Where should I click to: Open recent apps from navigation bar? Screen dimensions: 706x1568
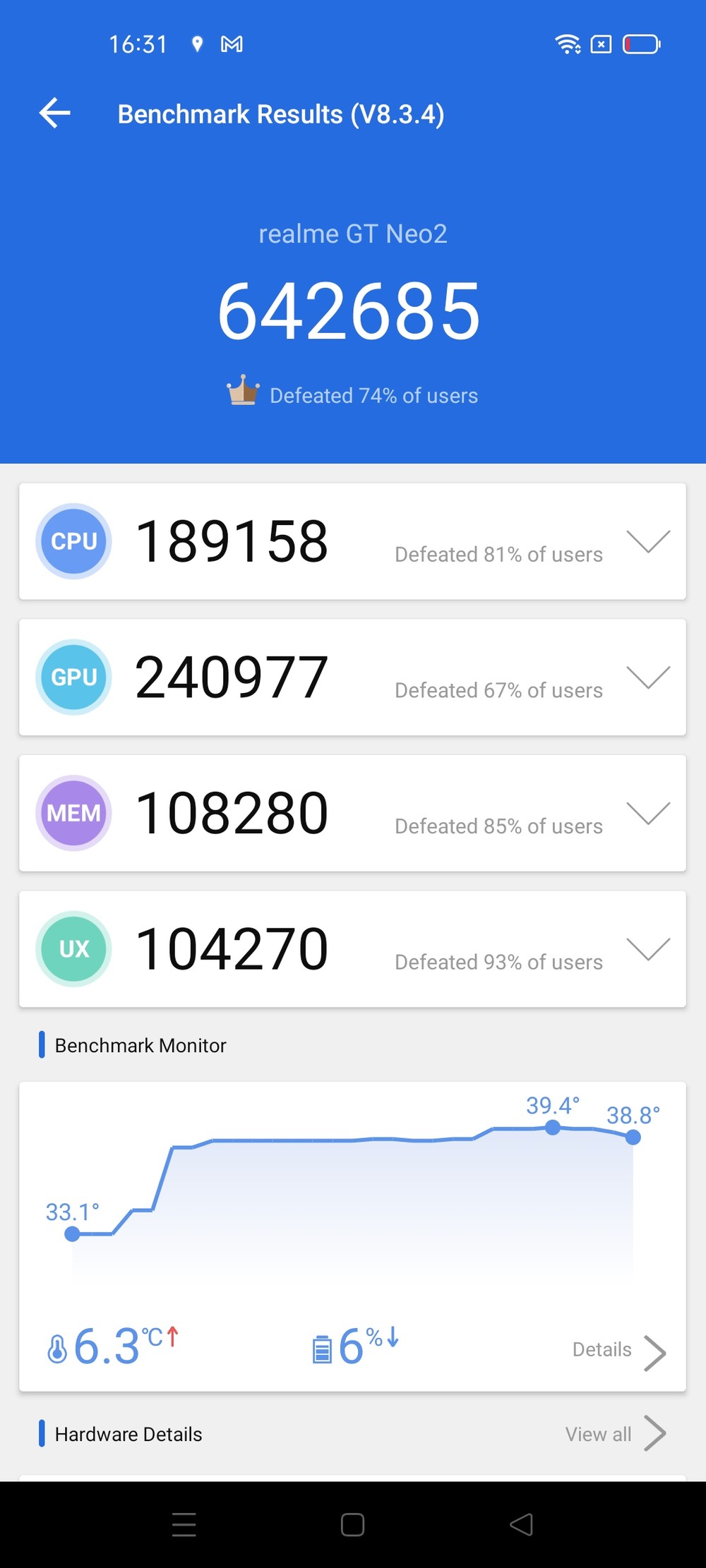coord(184,1525)
